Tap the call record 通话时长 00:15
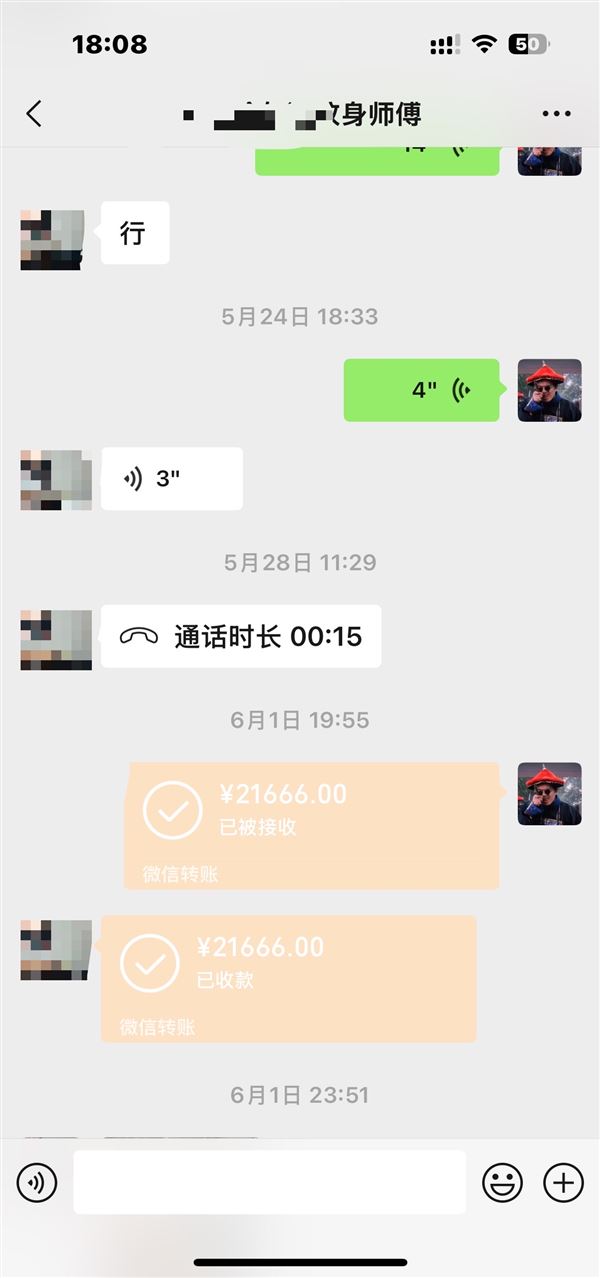The height and width of the screenshot is (1278, 600). point(241,636)
